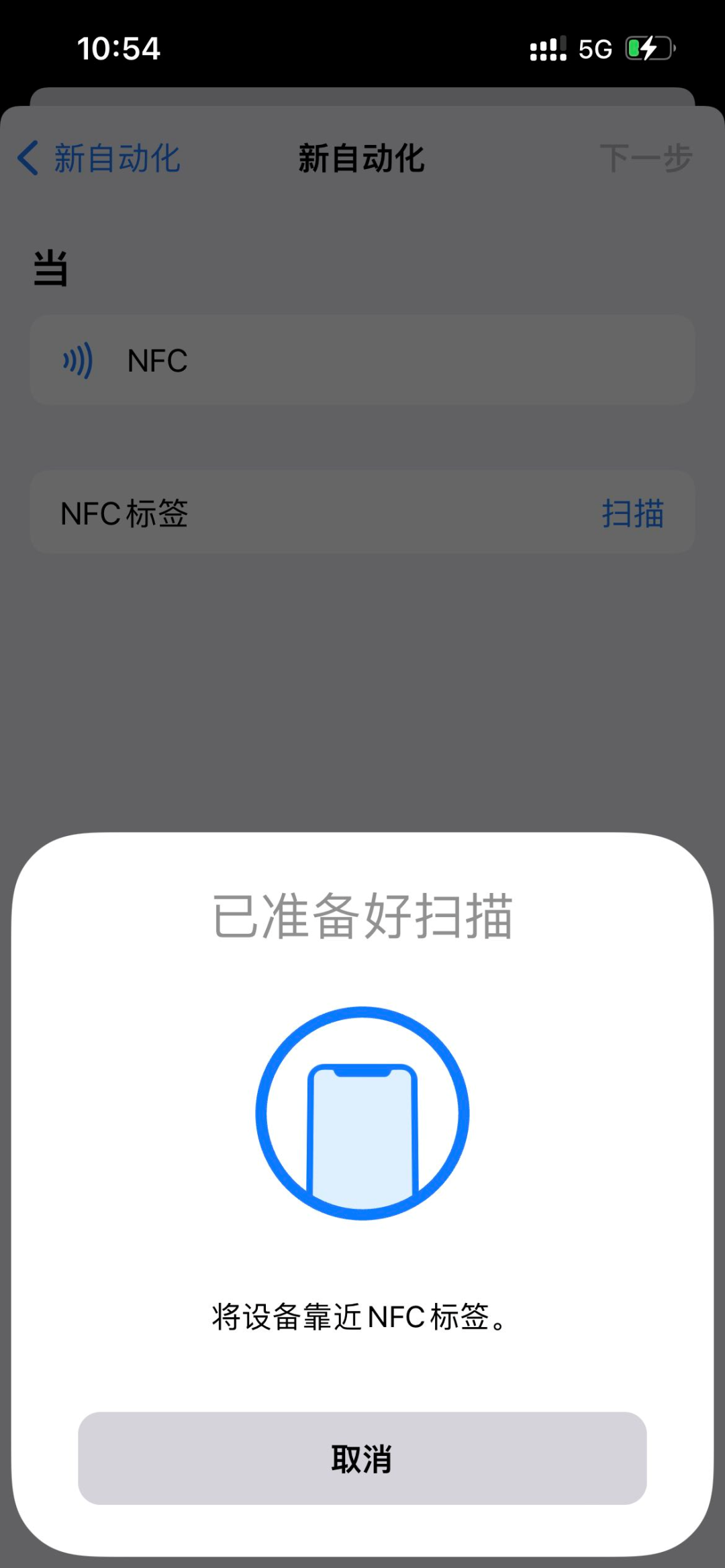Tap the cellular signal bars icon
Viewport: 725px width, 1568px height.
(545, 48)
